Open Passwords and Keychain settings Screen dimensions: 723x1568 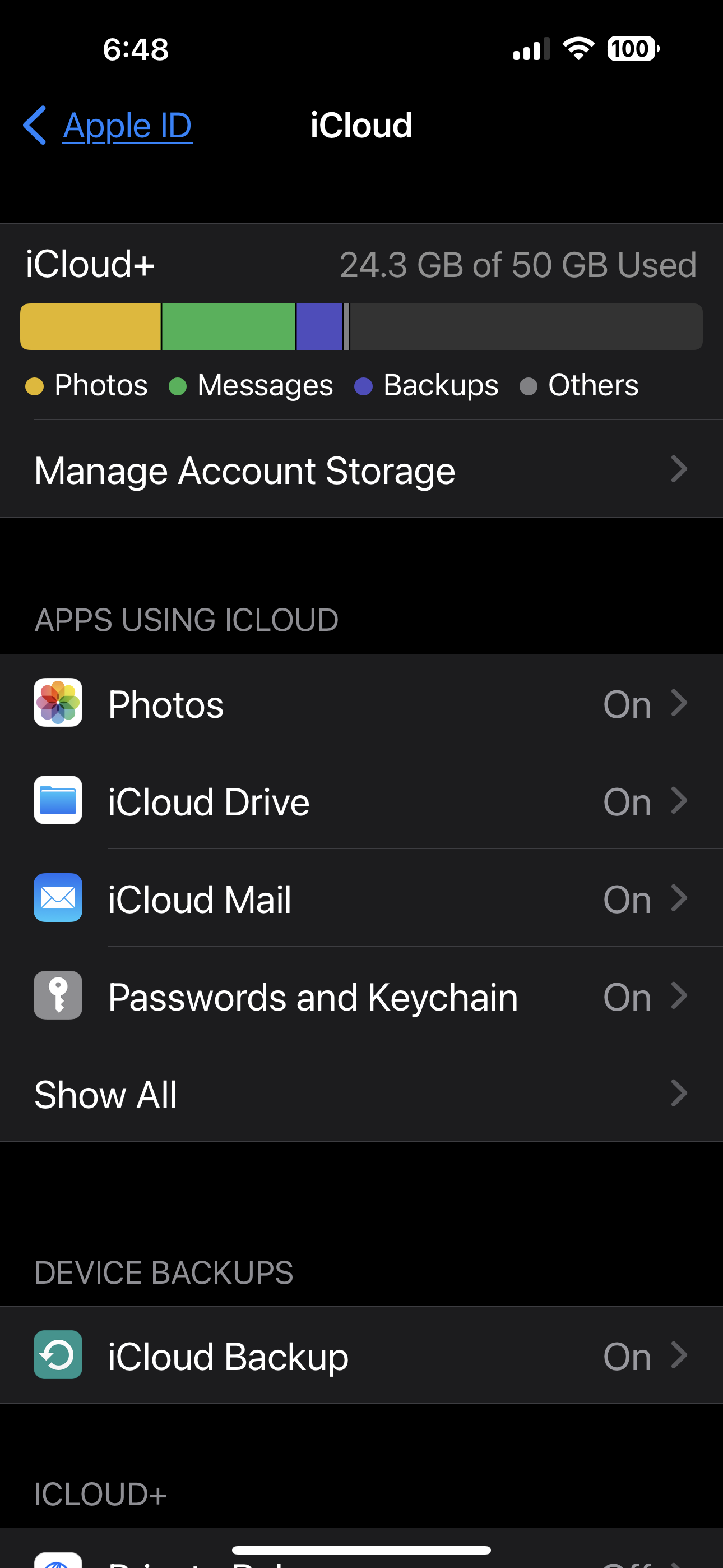point(361,997)
